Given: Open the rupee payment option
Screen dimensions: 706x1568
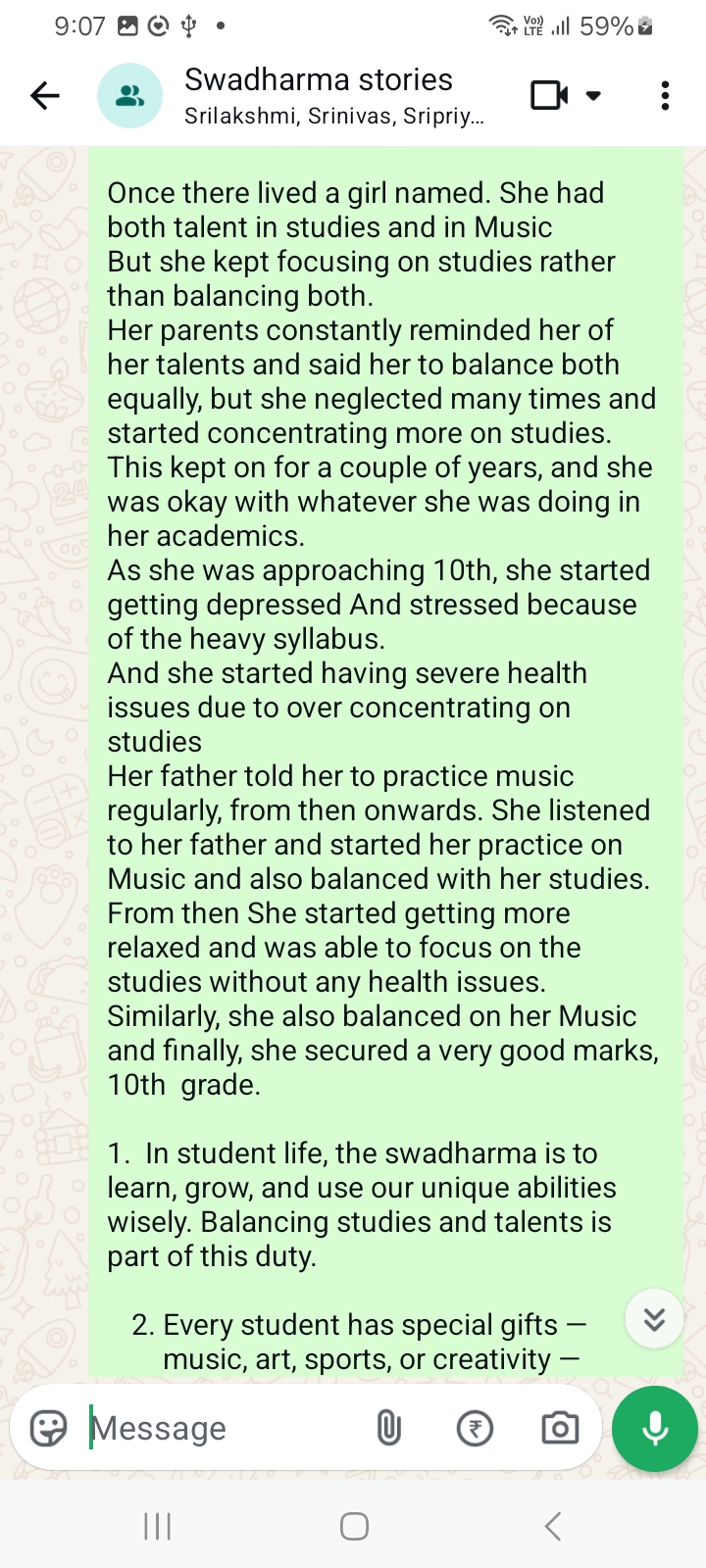Looking at the screenshot, I should pyautogui.click(x=476, y=1428).
